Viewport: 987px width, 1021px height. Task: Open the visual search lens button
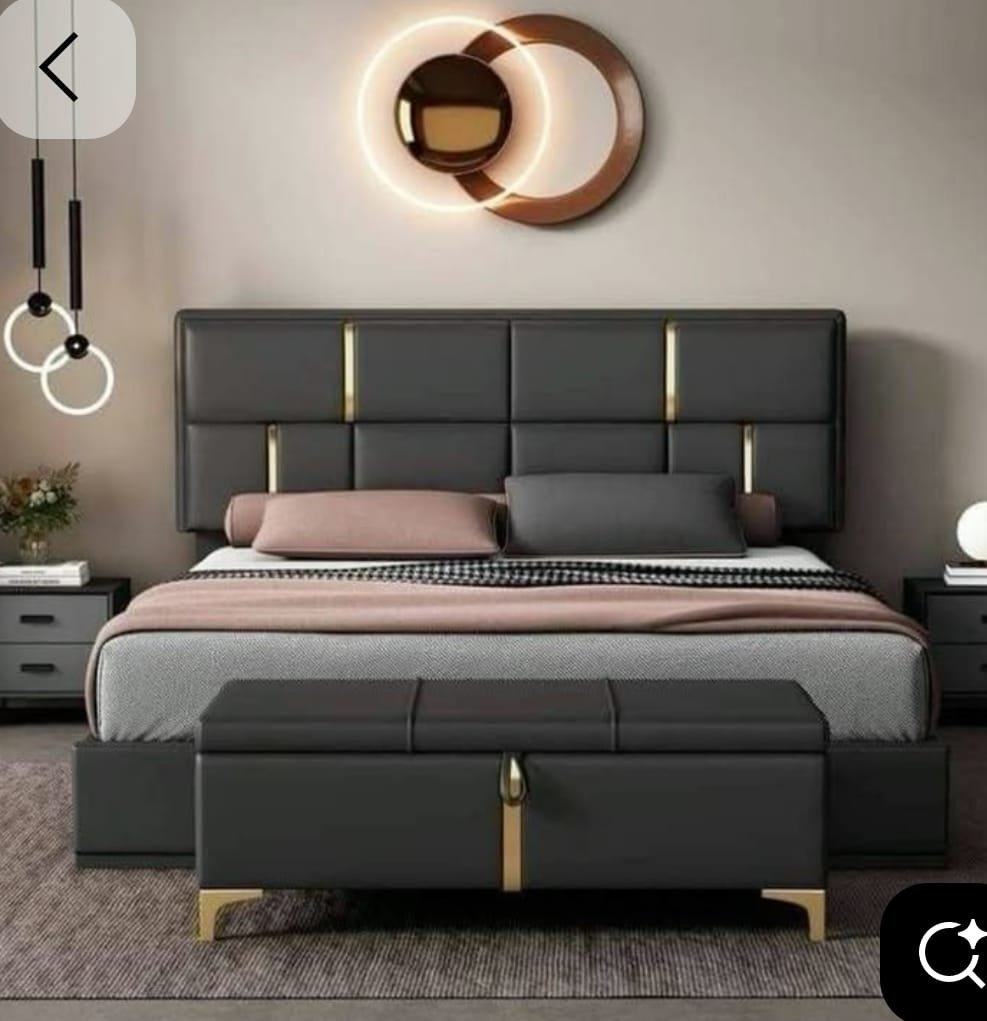point(945,953)
